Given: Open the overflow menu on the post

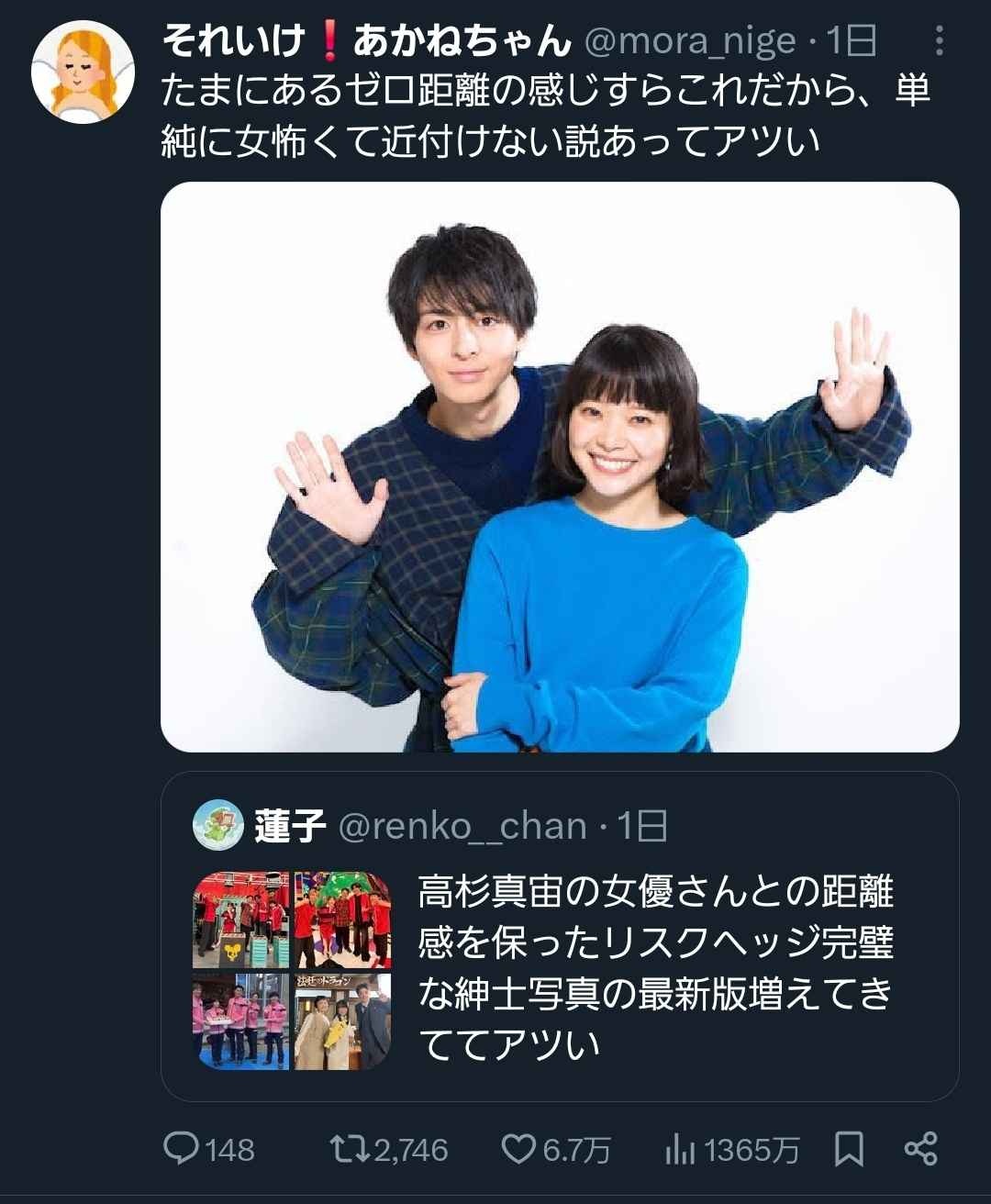Looking at the screenshot, I should pos(938,40).
